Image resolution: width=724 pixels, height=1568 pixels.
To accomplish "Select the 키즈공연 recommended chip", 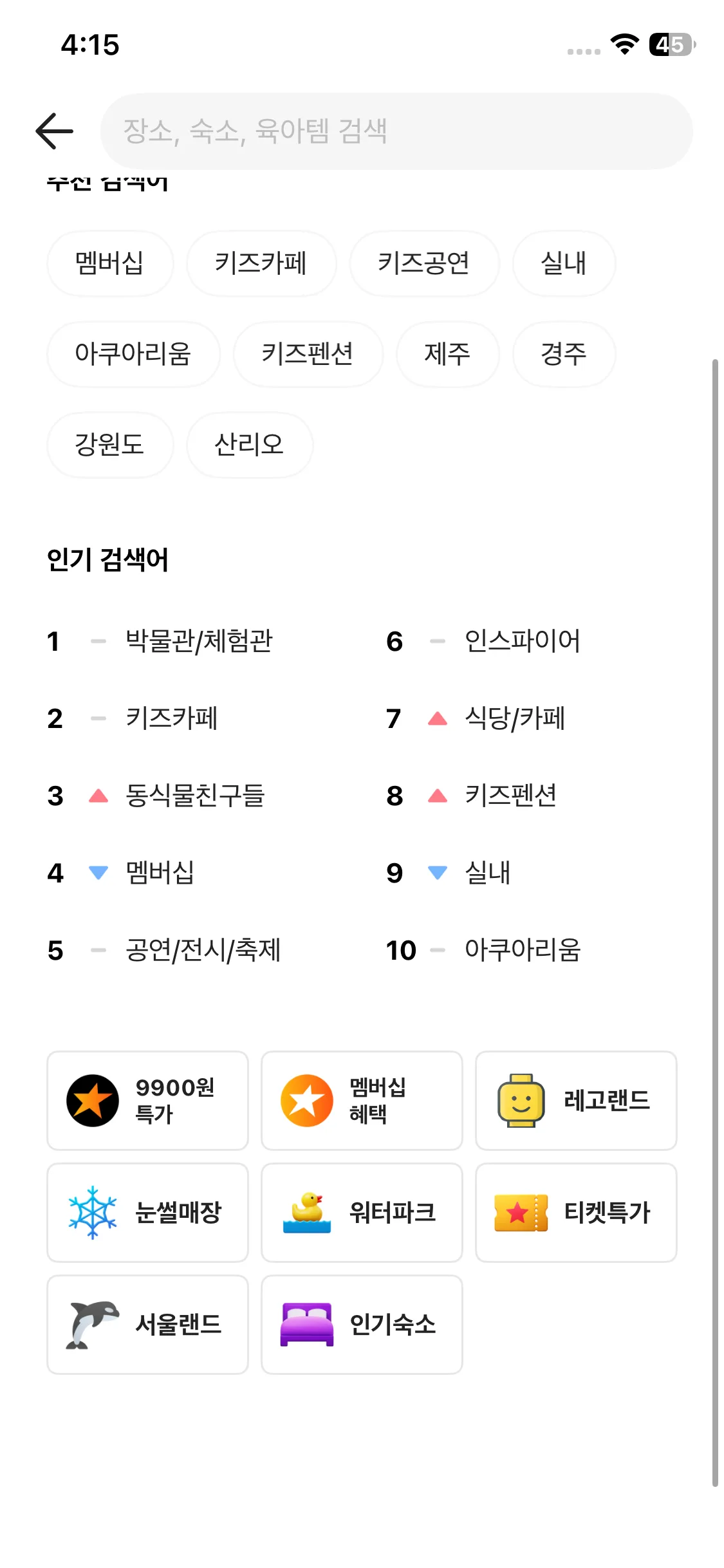I will pos(424,263).
